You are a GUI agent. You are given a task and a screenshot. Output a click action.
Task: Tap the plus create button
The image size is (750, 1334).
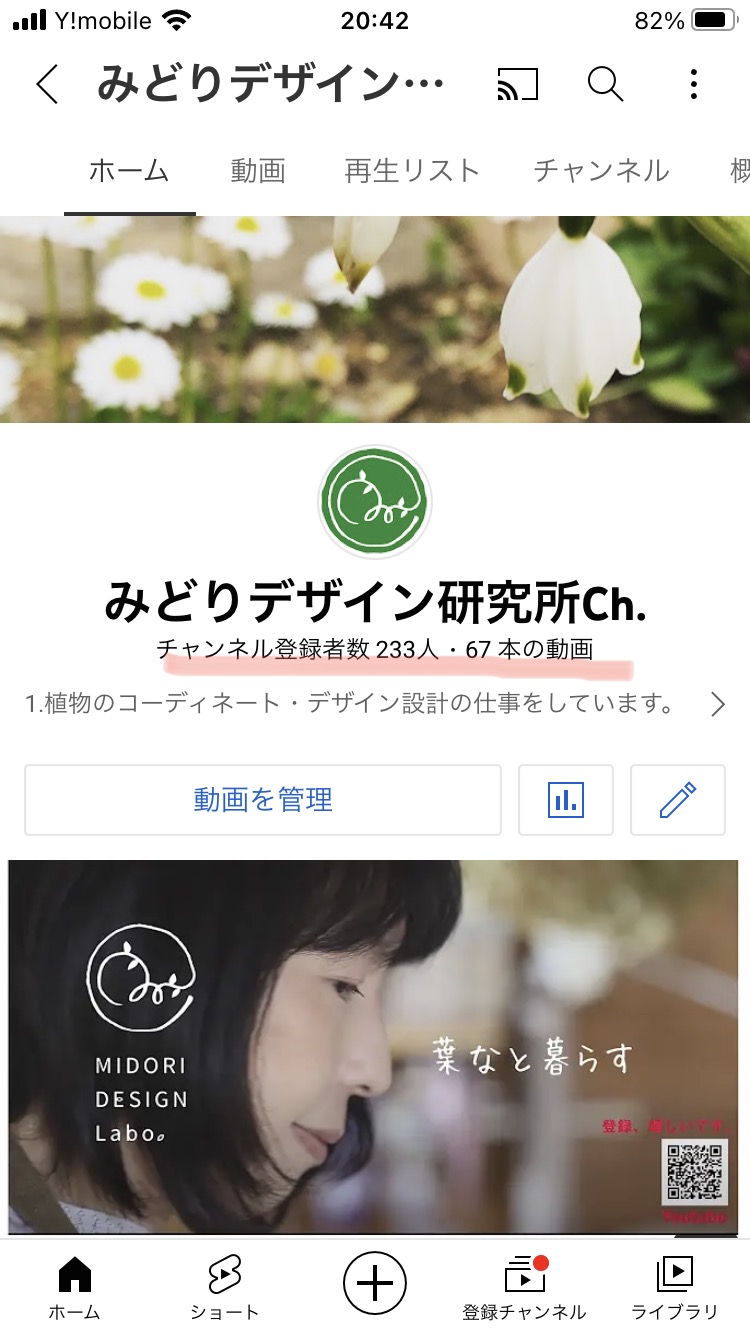click(x=375, y=1283)
